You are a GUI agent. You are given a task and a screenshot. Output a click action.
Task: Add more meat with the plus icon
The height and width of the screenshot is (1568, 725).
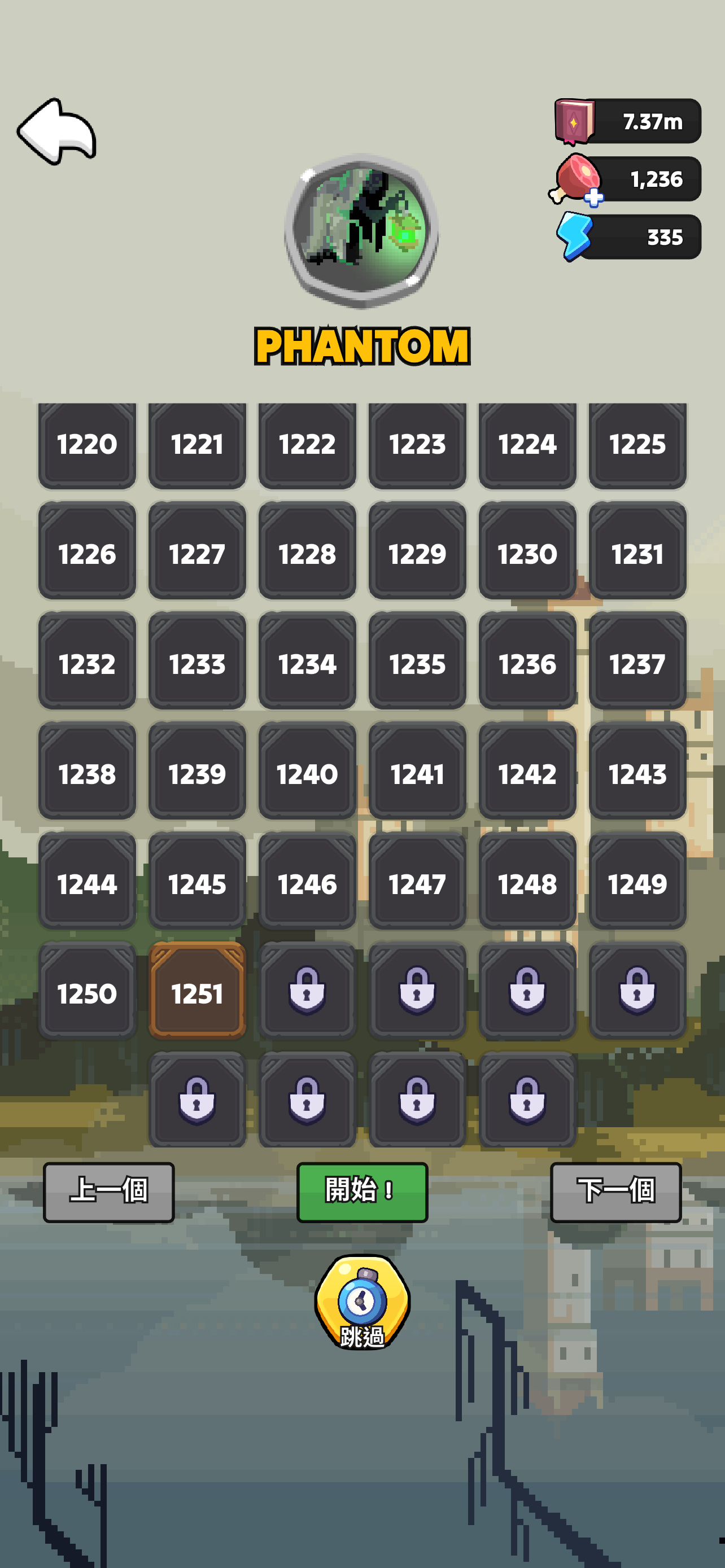593,196
